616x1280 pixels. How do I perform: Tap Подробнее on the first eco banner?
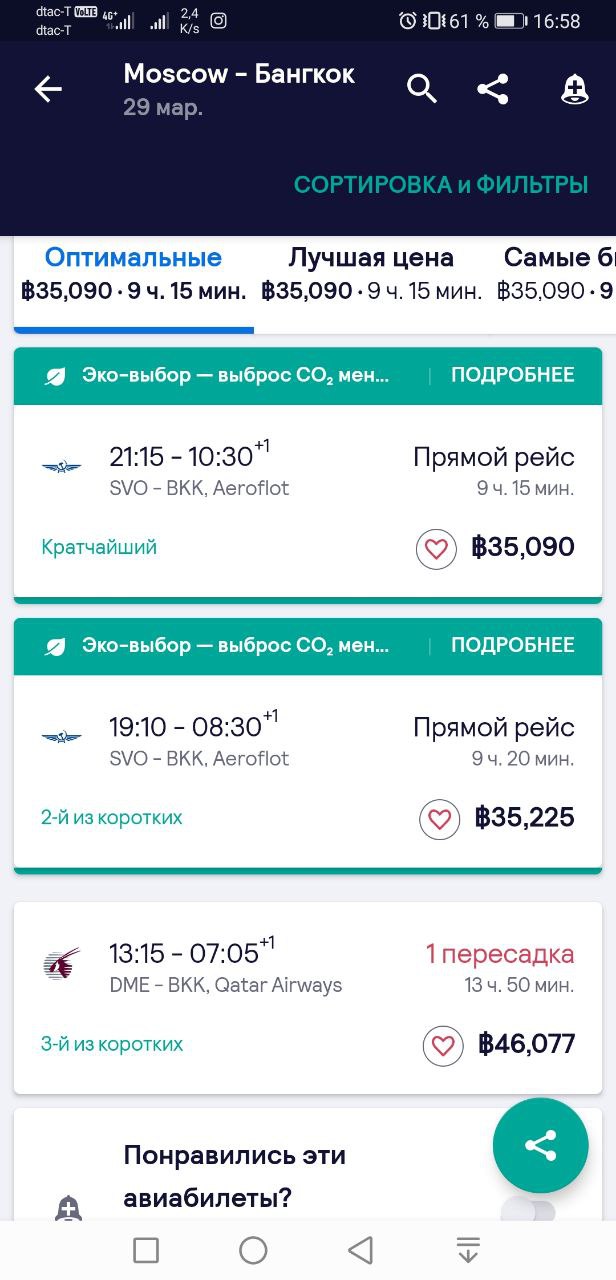[x=513, y=375]
